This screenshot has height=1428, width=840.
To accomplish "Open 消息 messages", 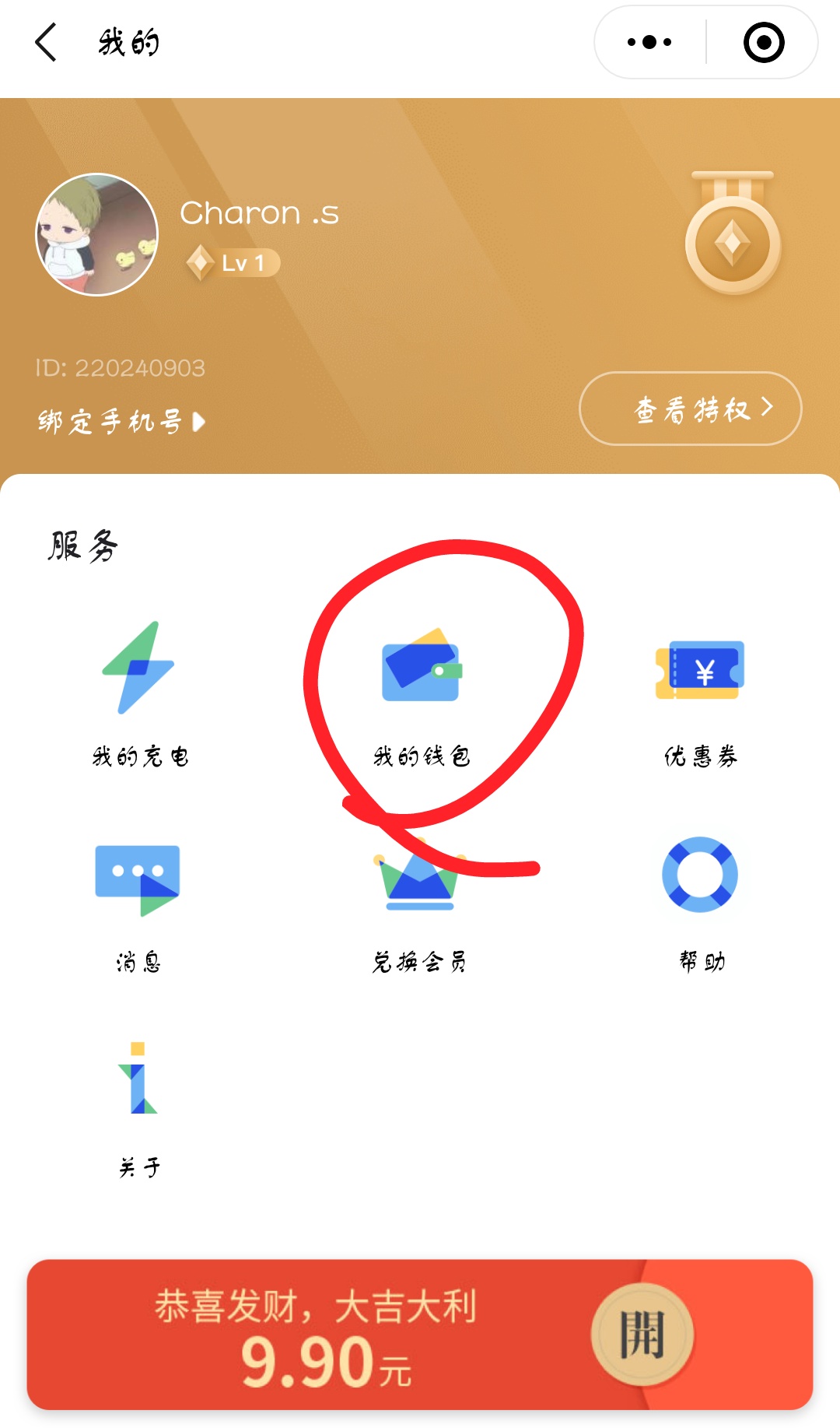I will [138, 903].
